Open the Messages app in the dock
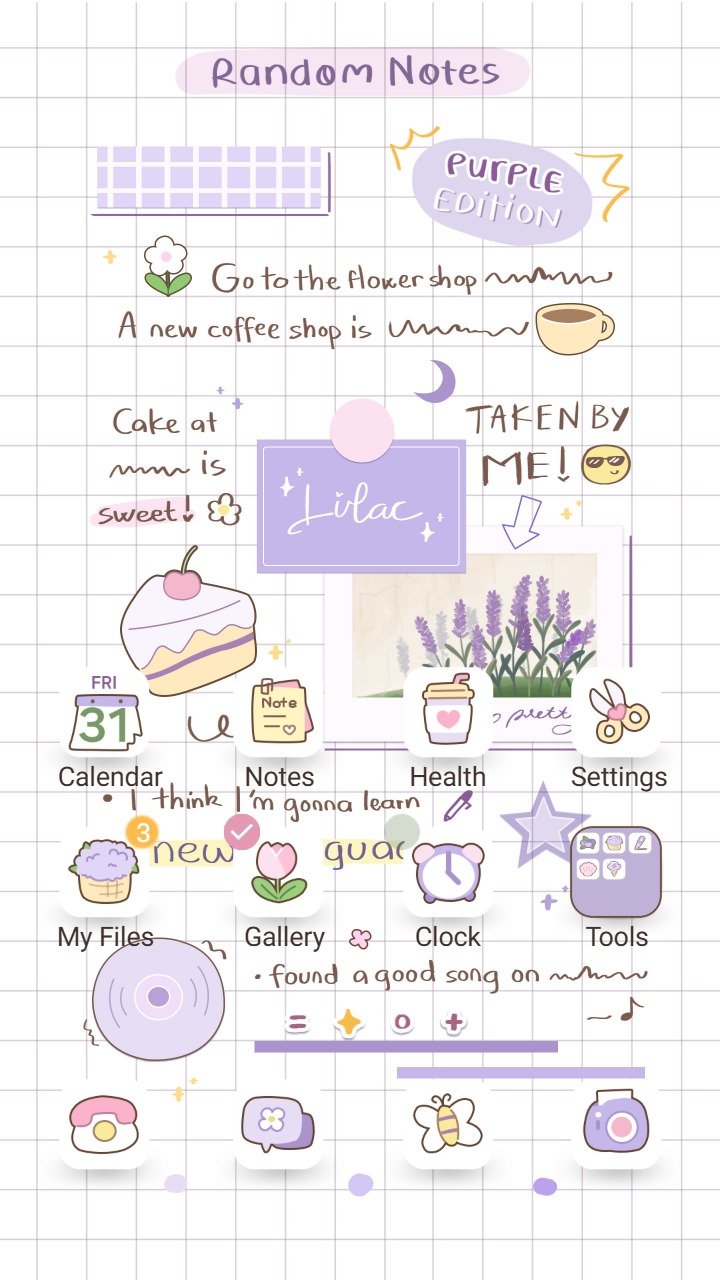This screenshot has width=720, height=1280. [278, 1123]
